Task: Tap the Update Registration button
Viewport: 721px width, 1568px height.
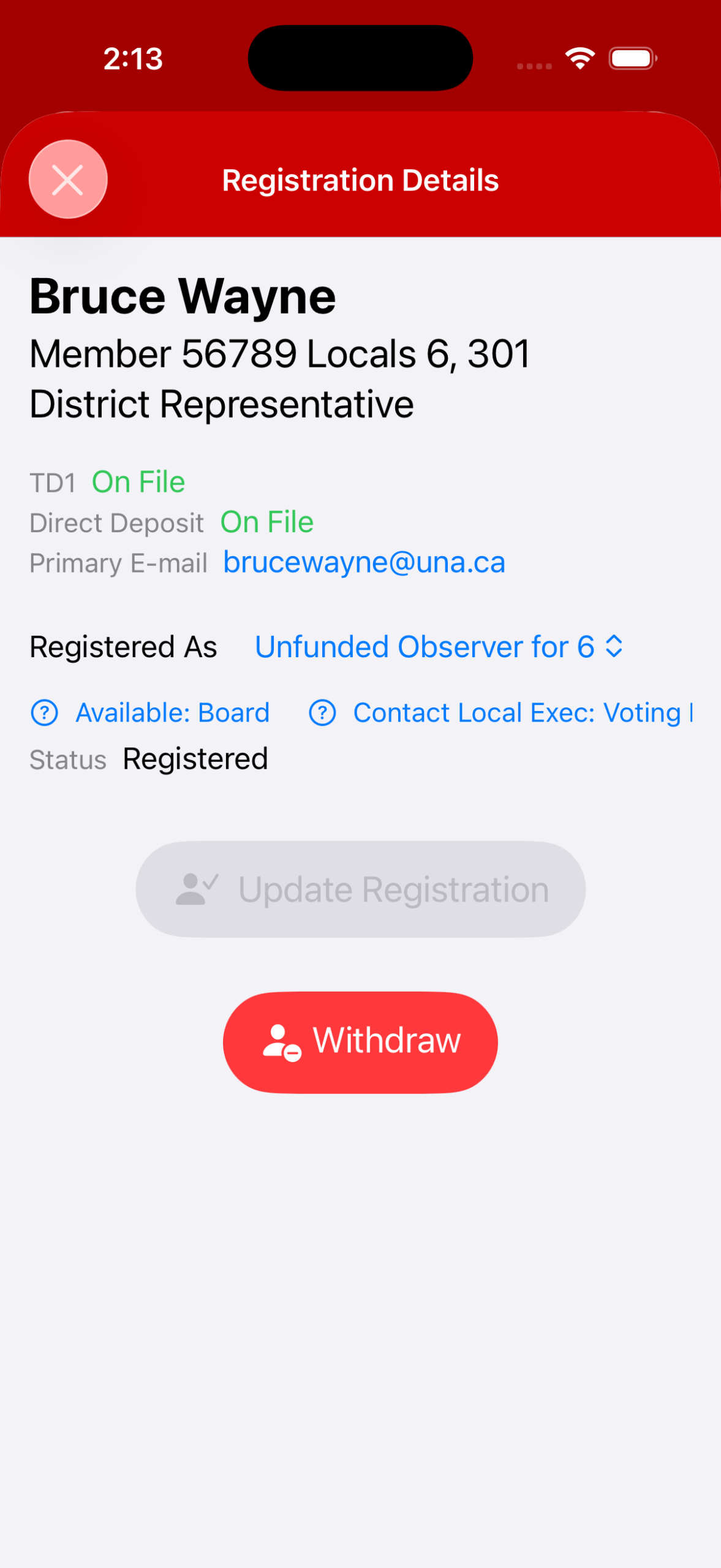Action: 360,889
